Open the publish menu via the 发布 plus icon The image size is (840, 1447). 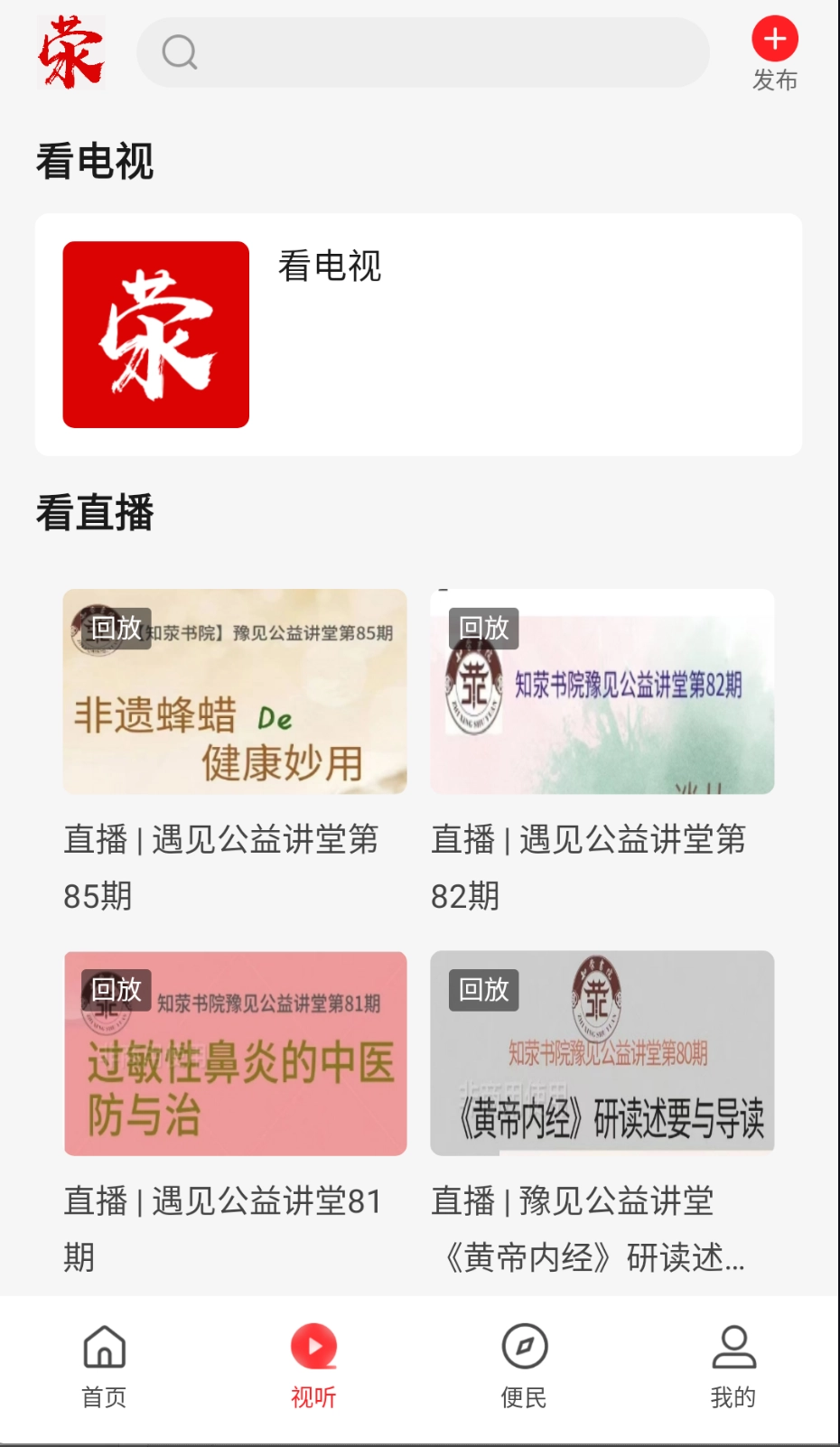(774, 38)
